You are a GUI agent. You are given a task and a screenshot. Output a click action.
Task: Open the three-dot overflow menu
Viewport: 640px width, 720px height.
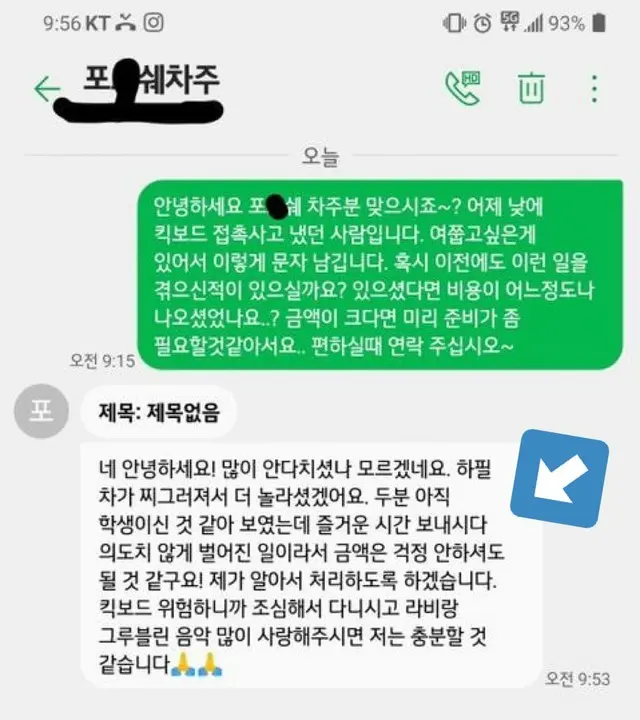(595, 89)
